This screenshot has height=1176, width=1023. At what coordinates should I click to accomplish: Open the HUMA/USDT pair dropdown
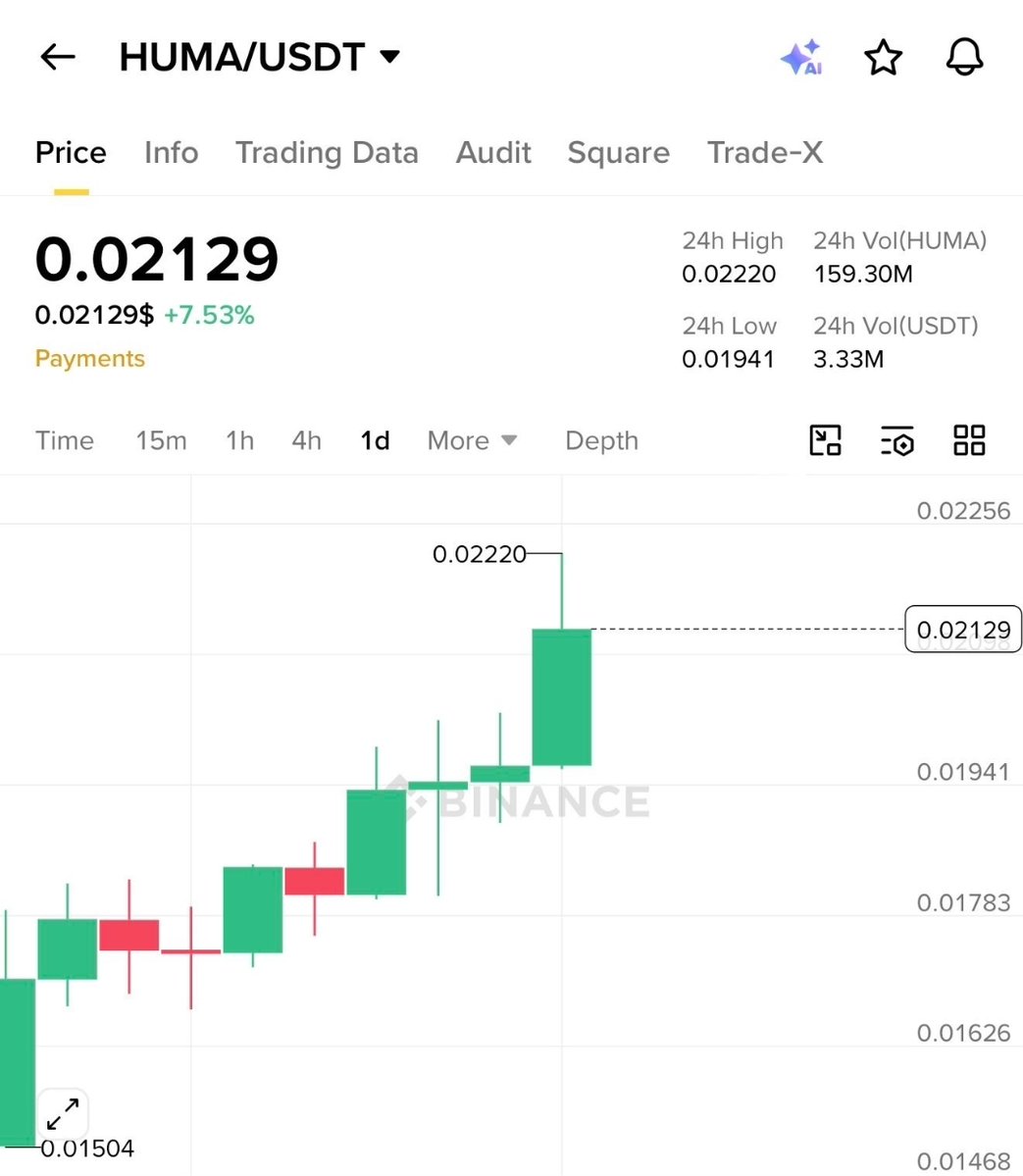pos(389,57)
